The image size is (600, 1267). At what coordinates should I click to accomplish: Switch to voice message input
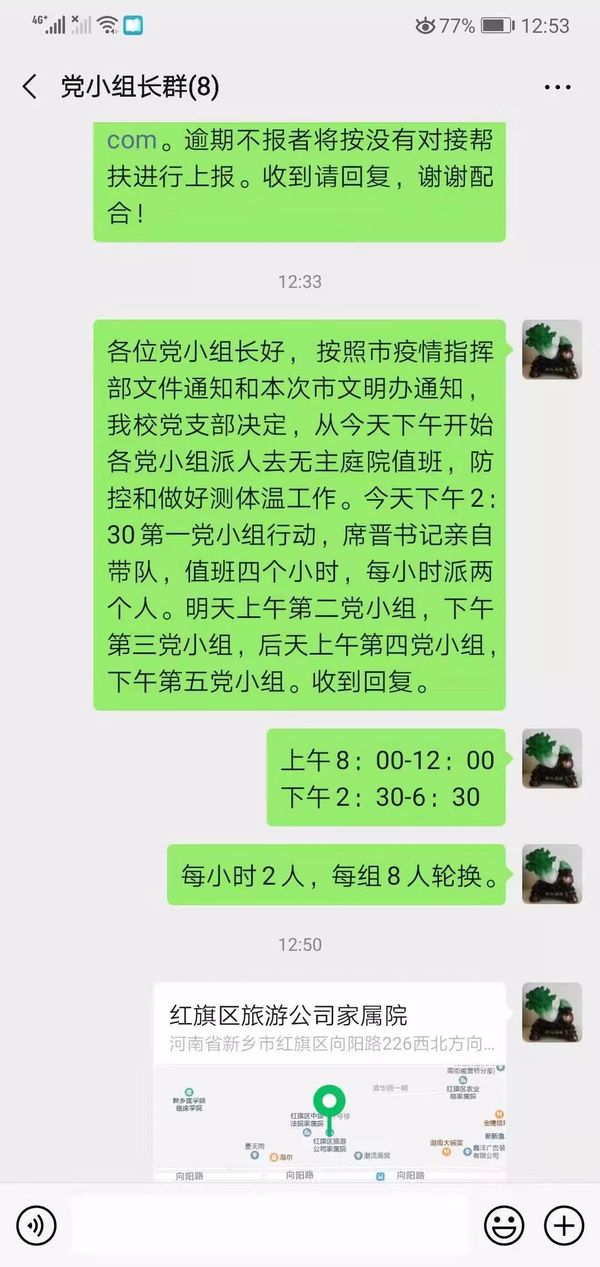point(37,1224)
